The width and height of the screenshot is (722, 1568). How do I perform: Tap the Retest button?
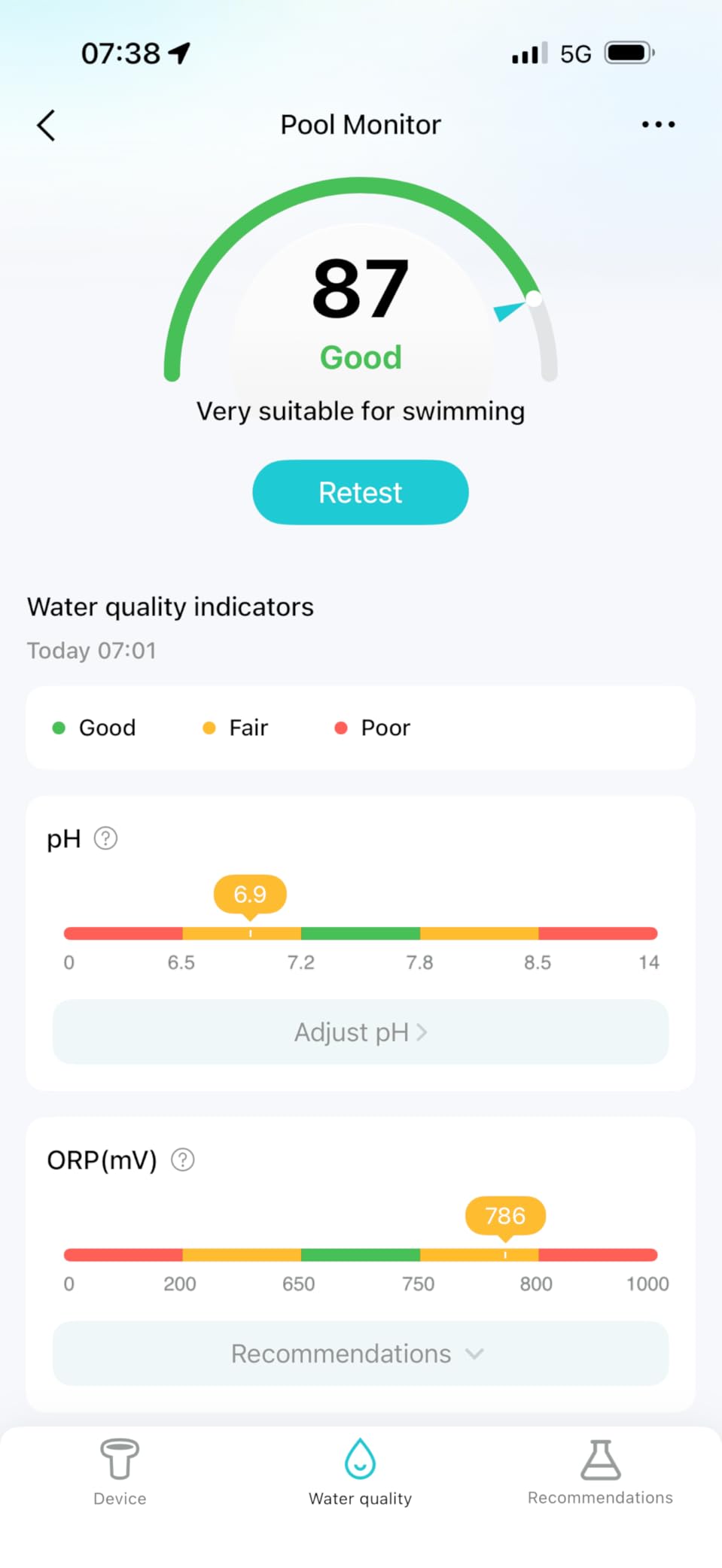(360, 491)
